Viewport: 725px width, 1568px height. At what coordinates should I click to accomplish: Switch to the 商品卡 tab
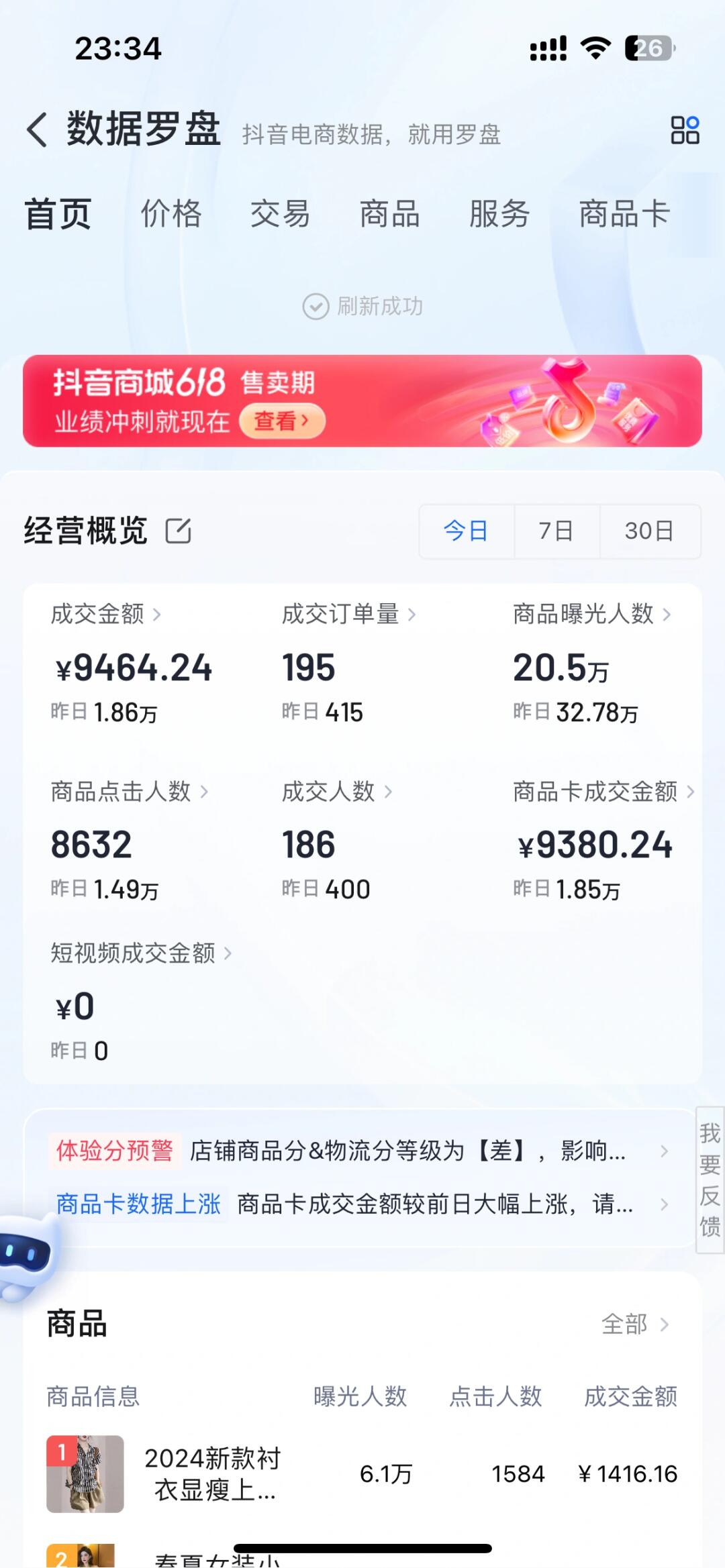pos(624,214)
